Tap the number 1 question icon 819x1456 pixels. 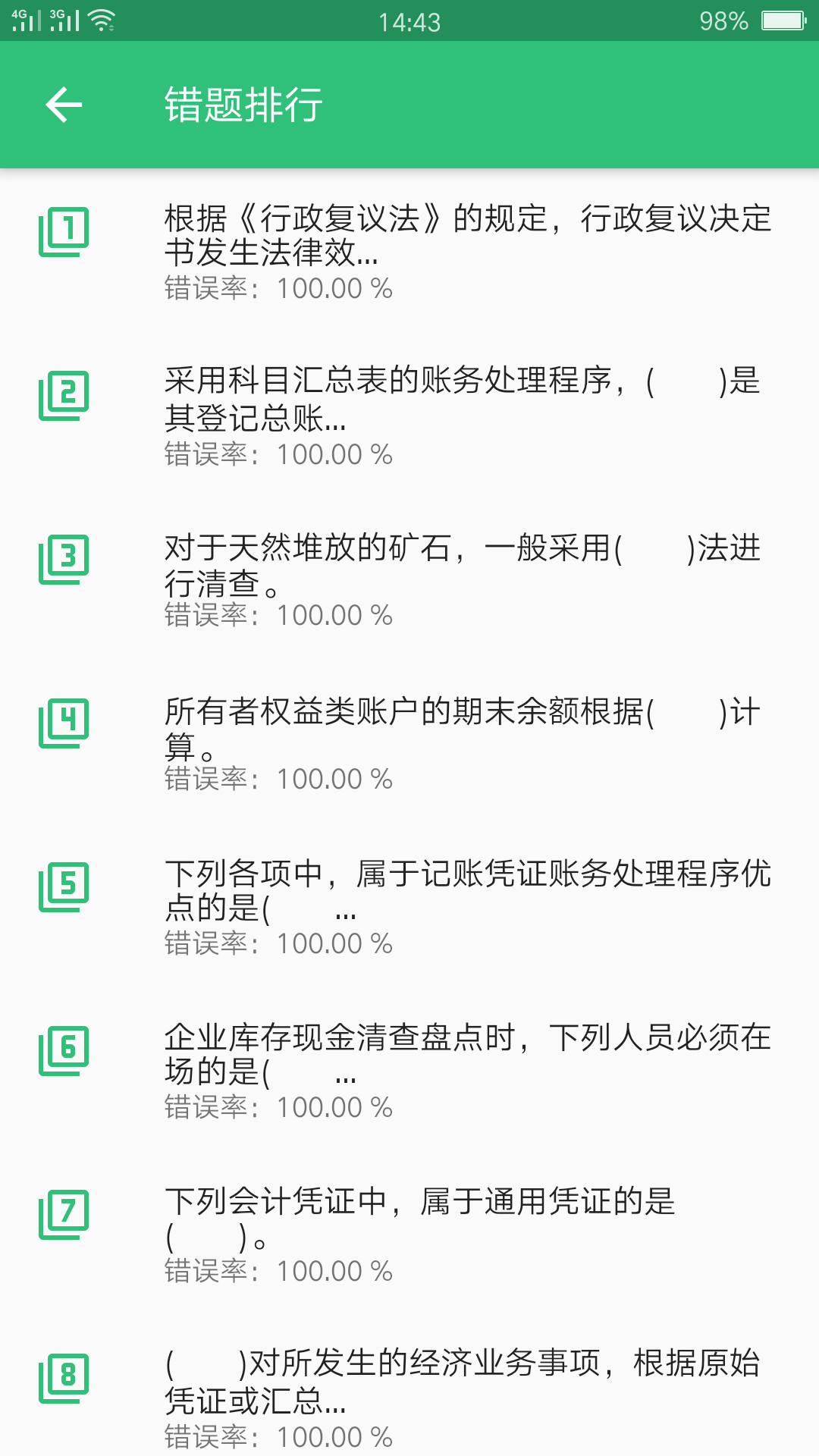(64, 231)
